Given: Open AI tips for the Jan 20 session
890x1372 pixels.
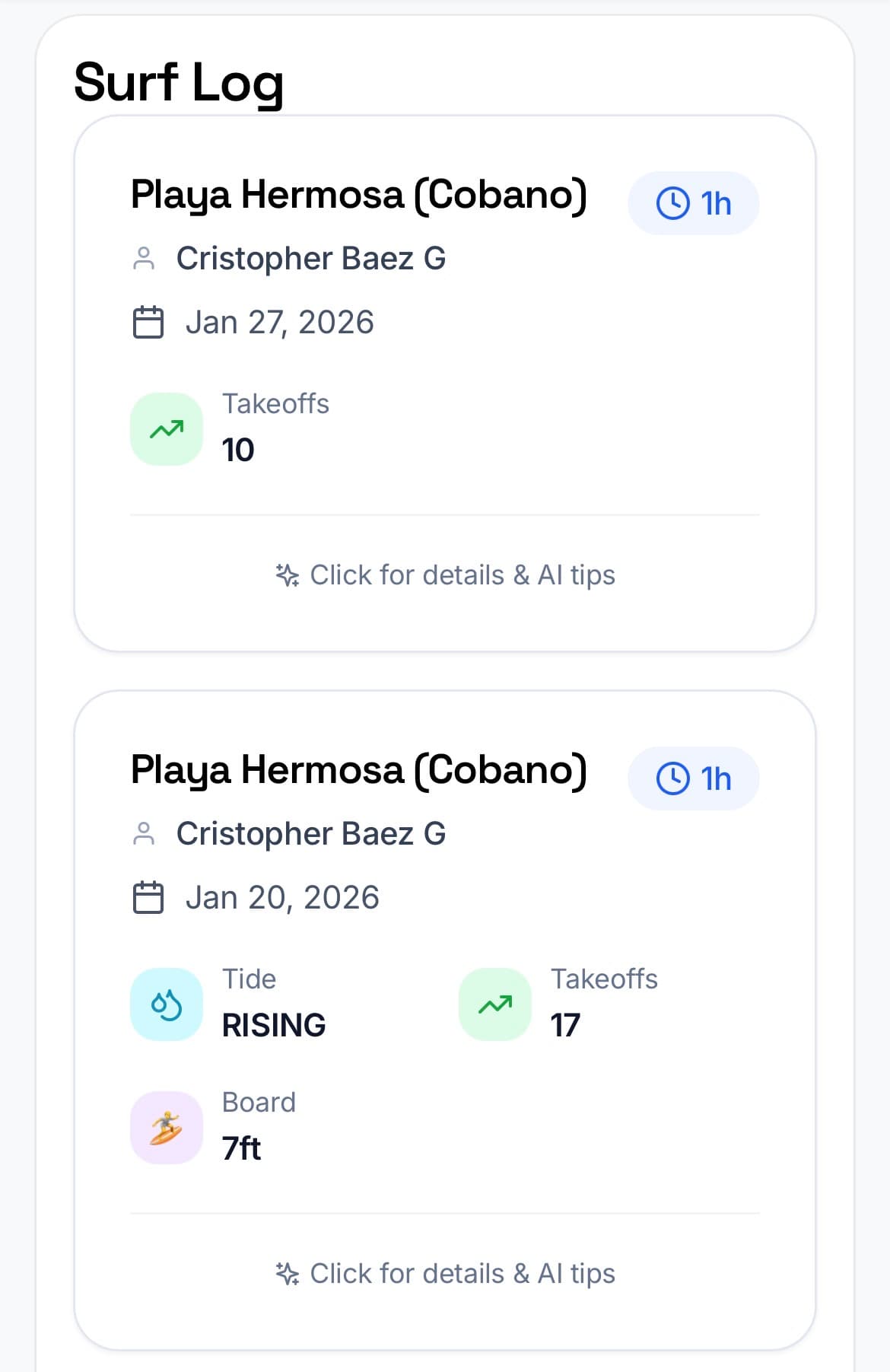Looking at the screenshot, I should 445,1273.
